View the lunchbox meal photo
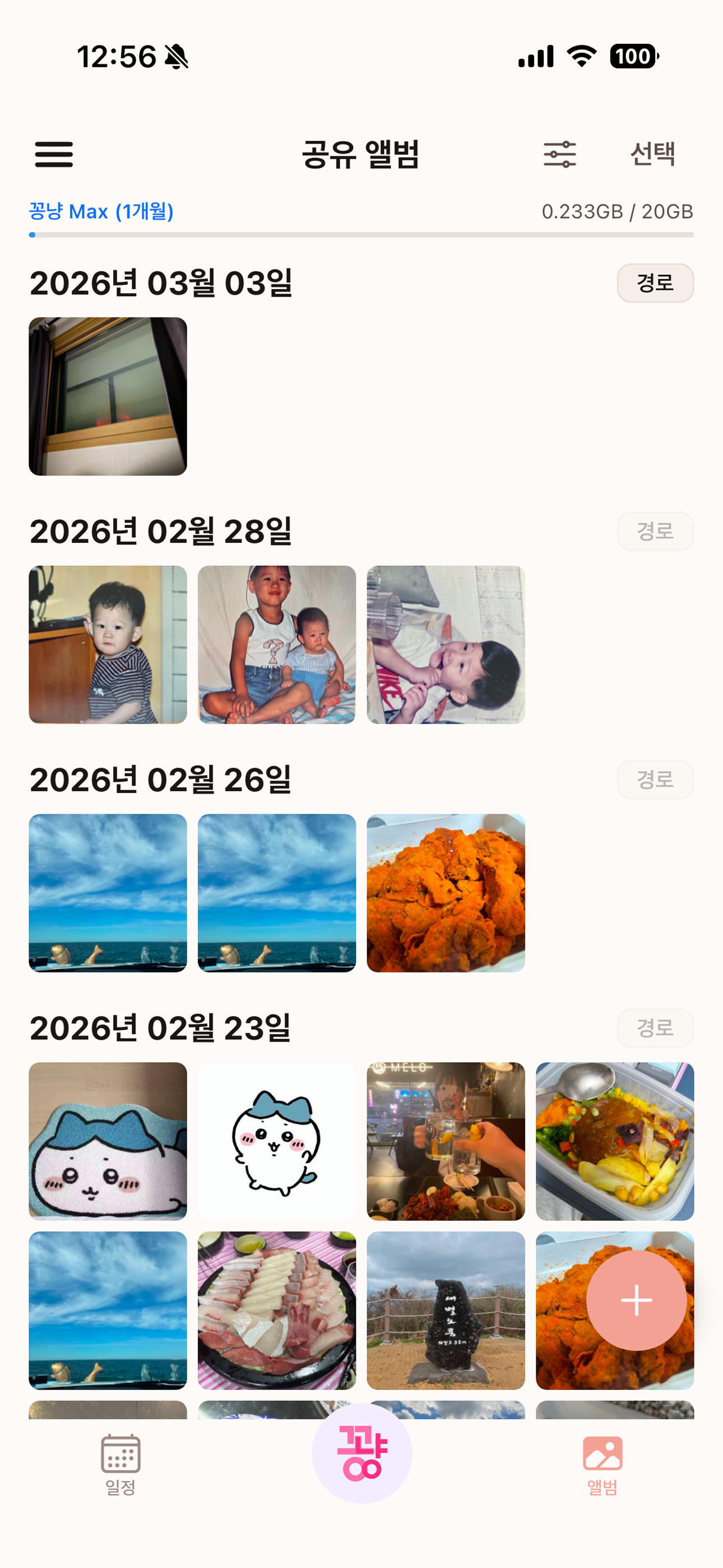This screenshot has height=1568, width=723. (x=615, y=1141)
